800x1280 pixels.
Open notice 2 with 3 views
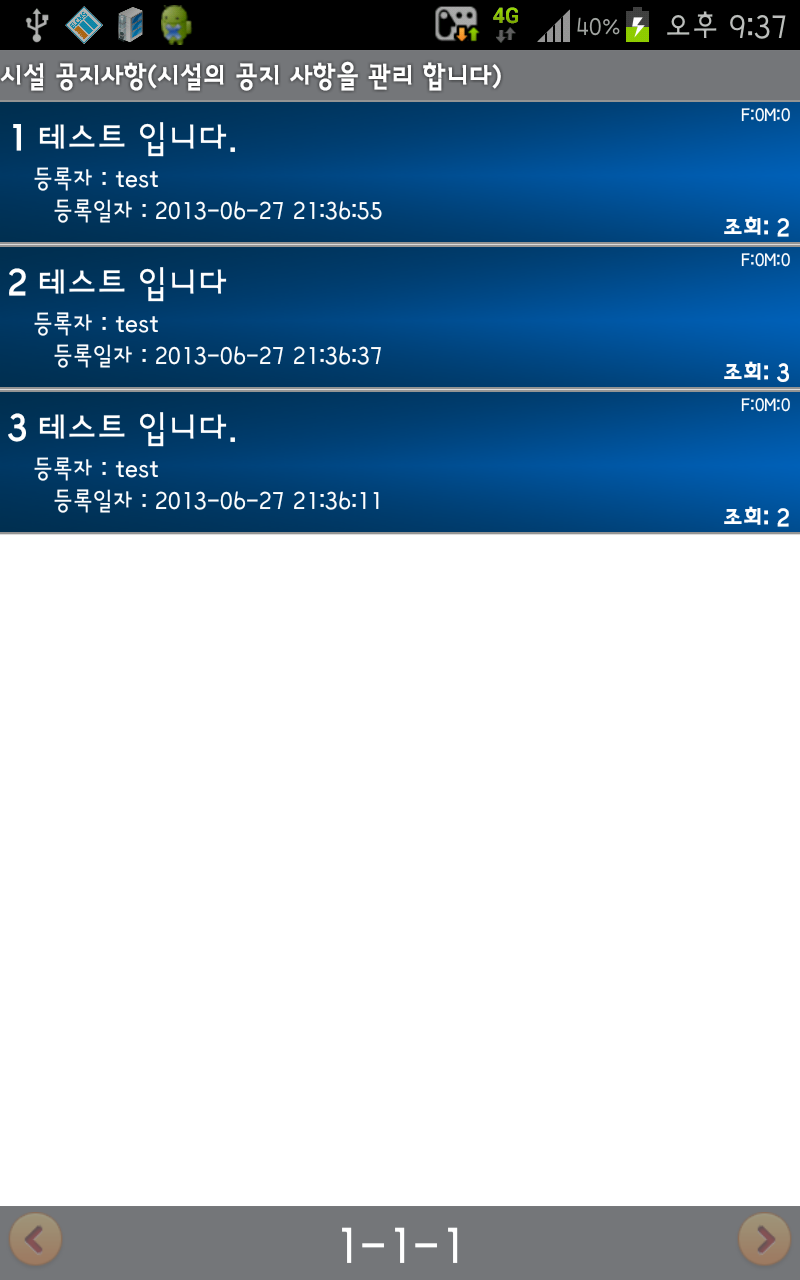point(400,317)
